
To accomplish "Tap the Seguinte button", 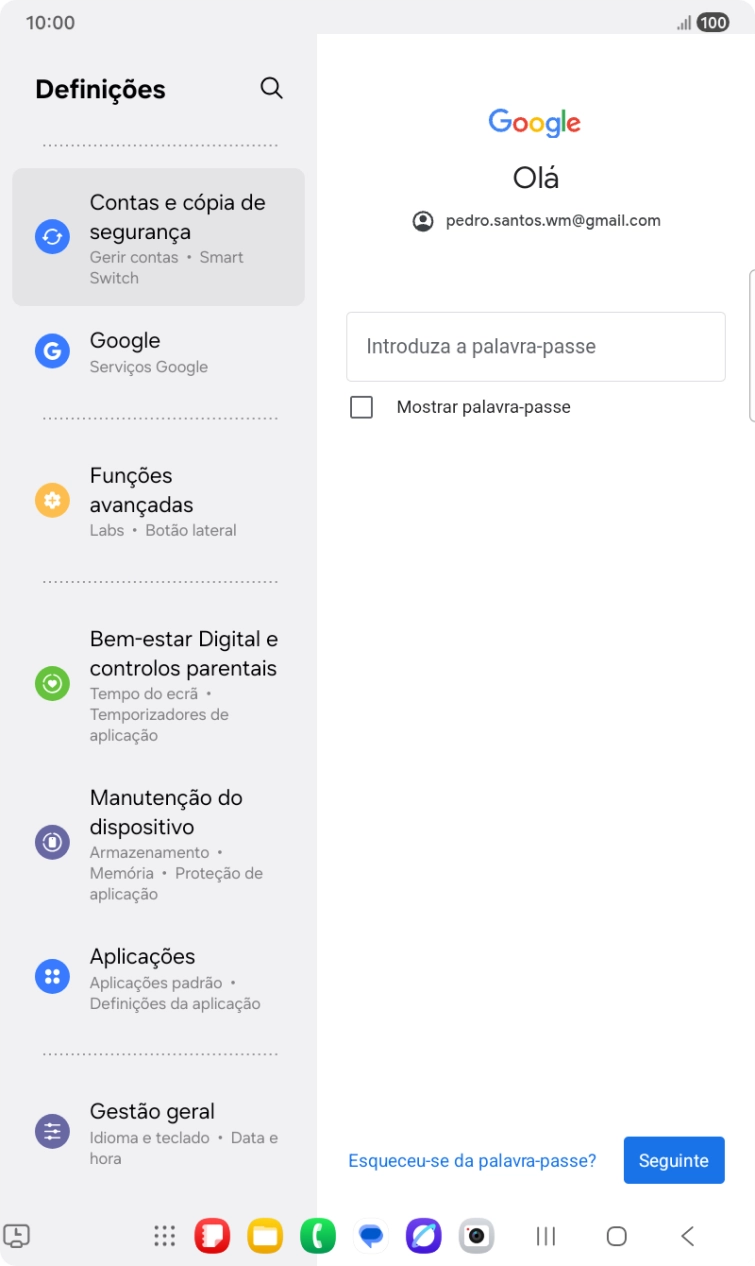I will coord(673,1160).
